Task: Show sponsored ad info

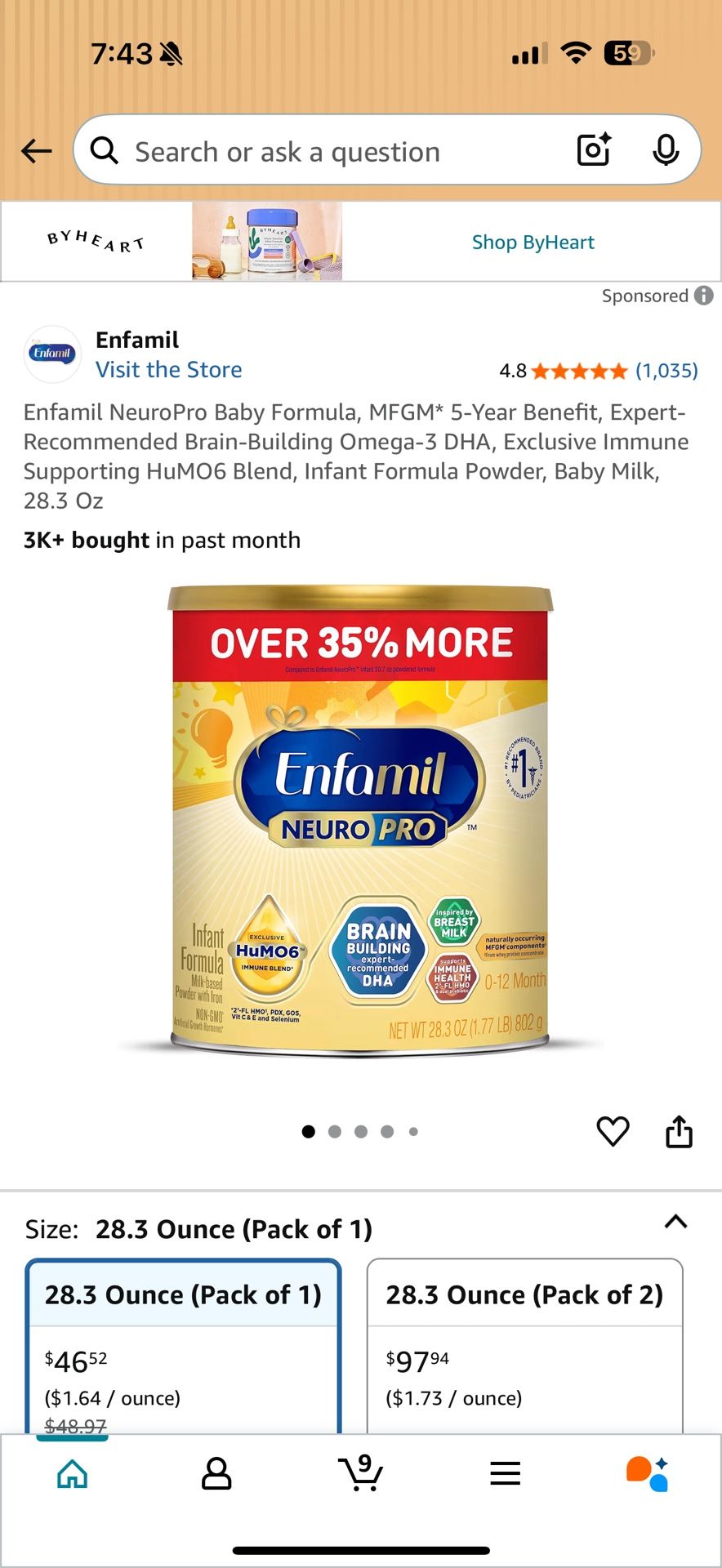Action: 703,296
